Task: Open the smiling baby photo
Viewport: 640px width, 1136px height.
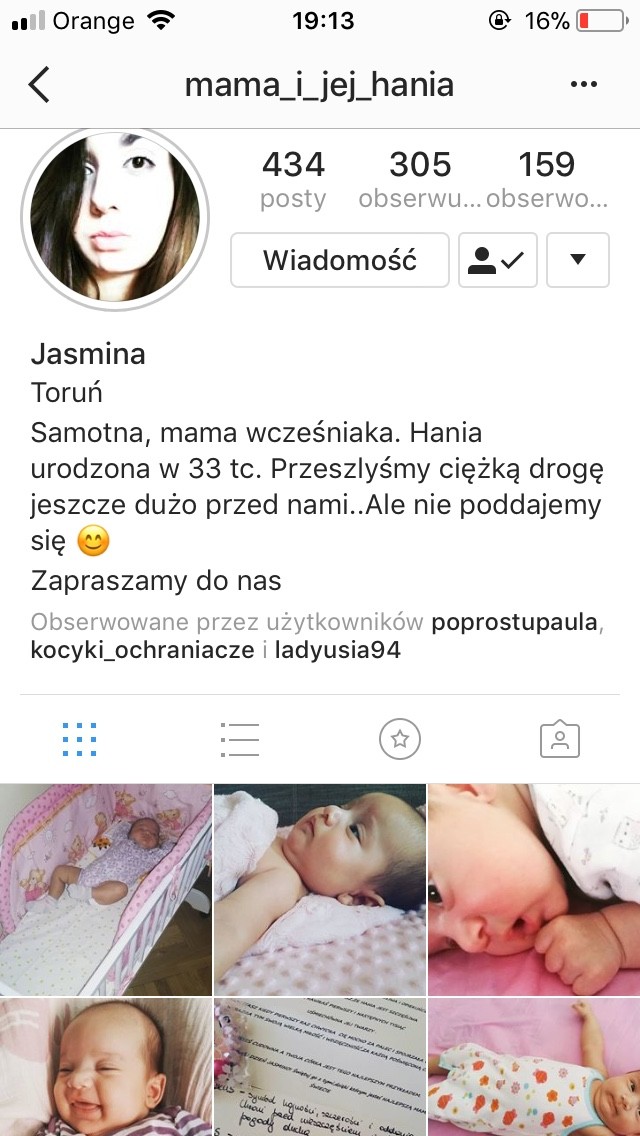Action: coord(106,1067)
